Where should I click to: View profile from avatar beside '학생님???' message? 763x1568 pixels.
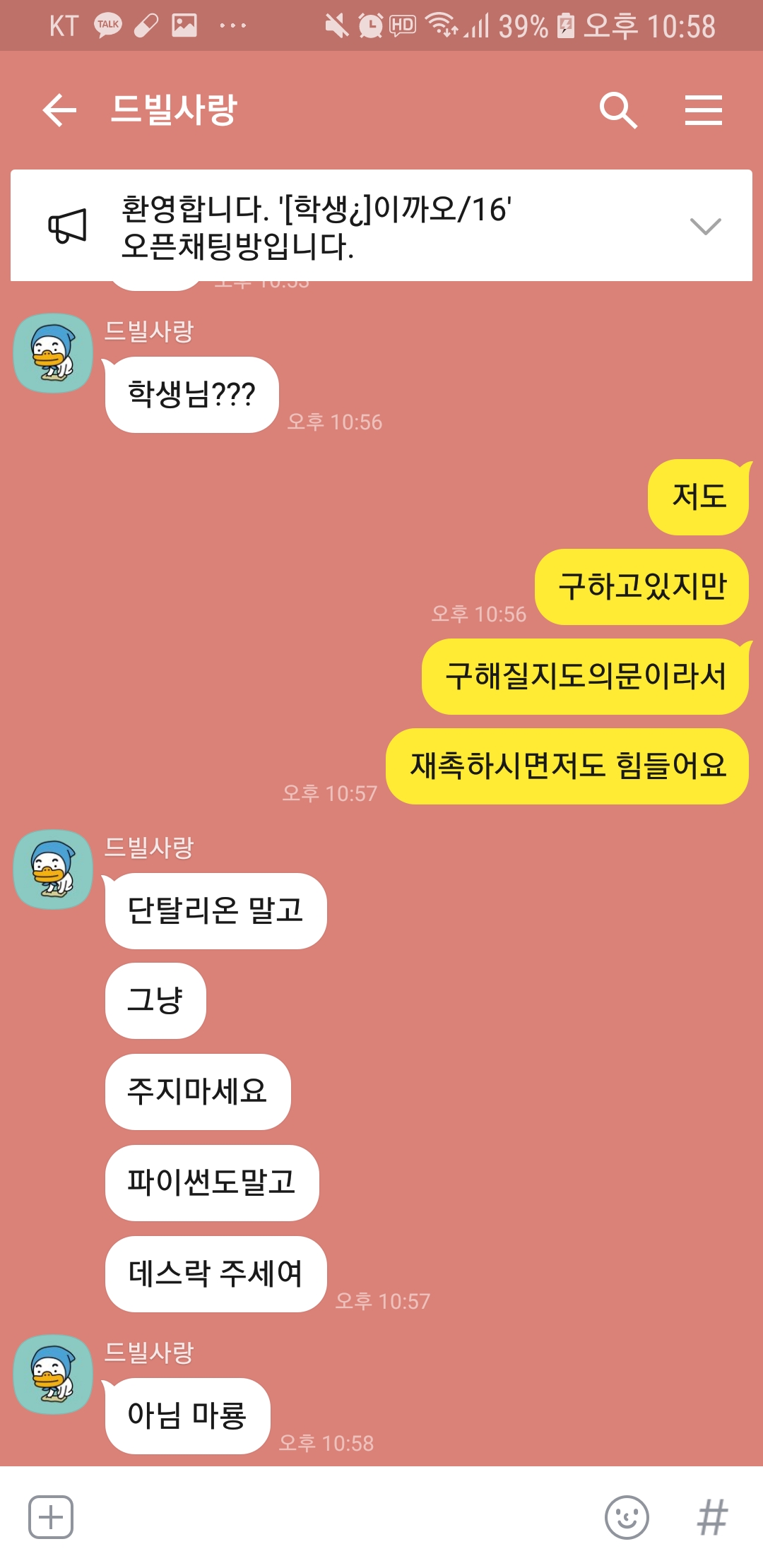[x=53, y=353]
